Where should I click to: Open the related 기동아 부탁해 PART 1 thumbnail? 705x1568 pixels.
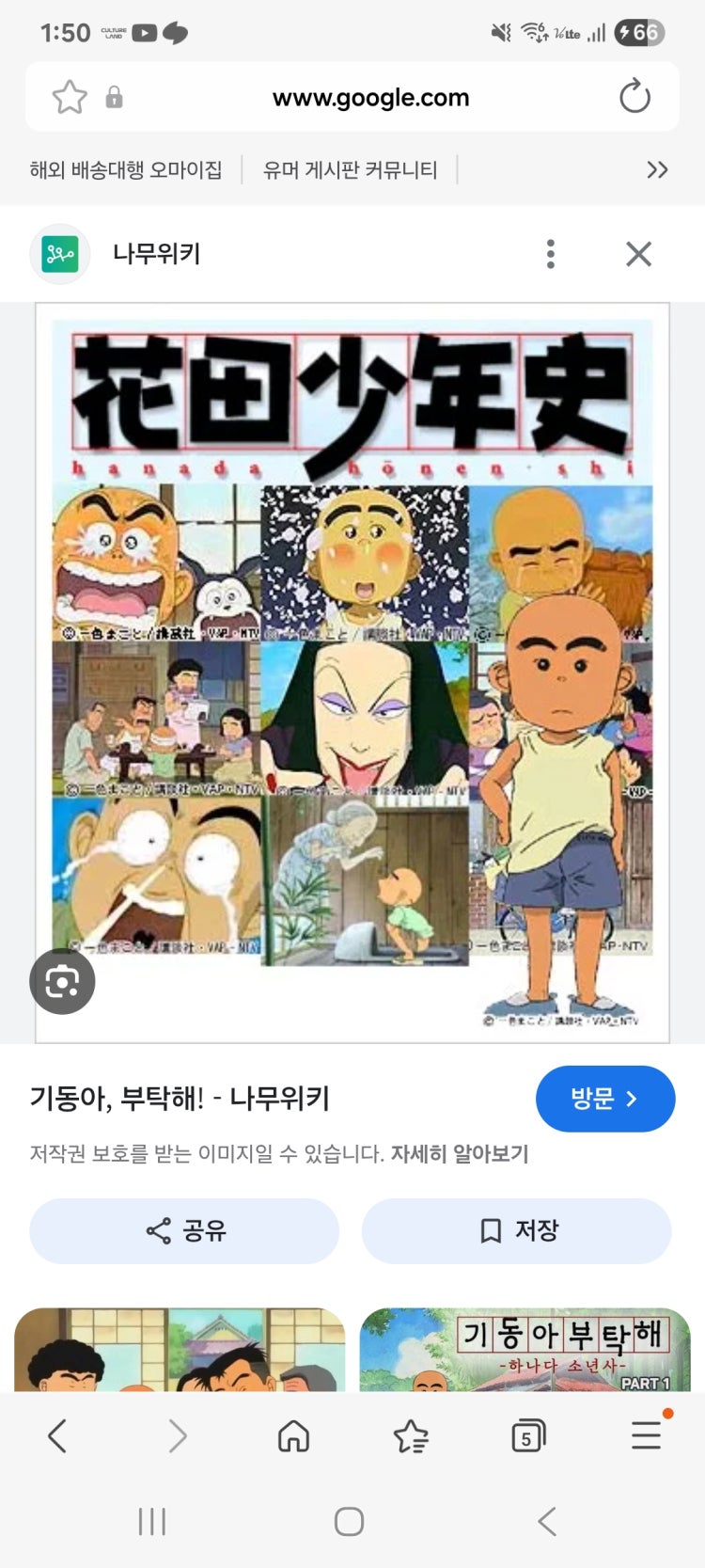[x=525, y=1350]
